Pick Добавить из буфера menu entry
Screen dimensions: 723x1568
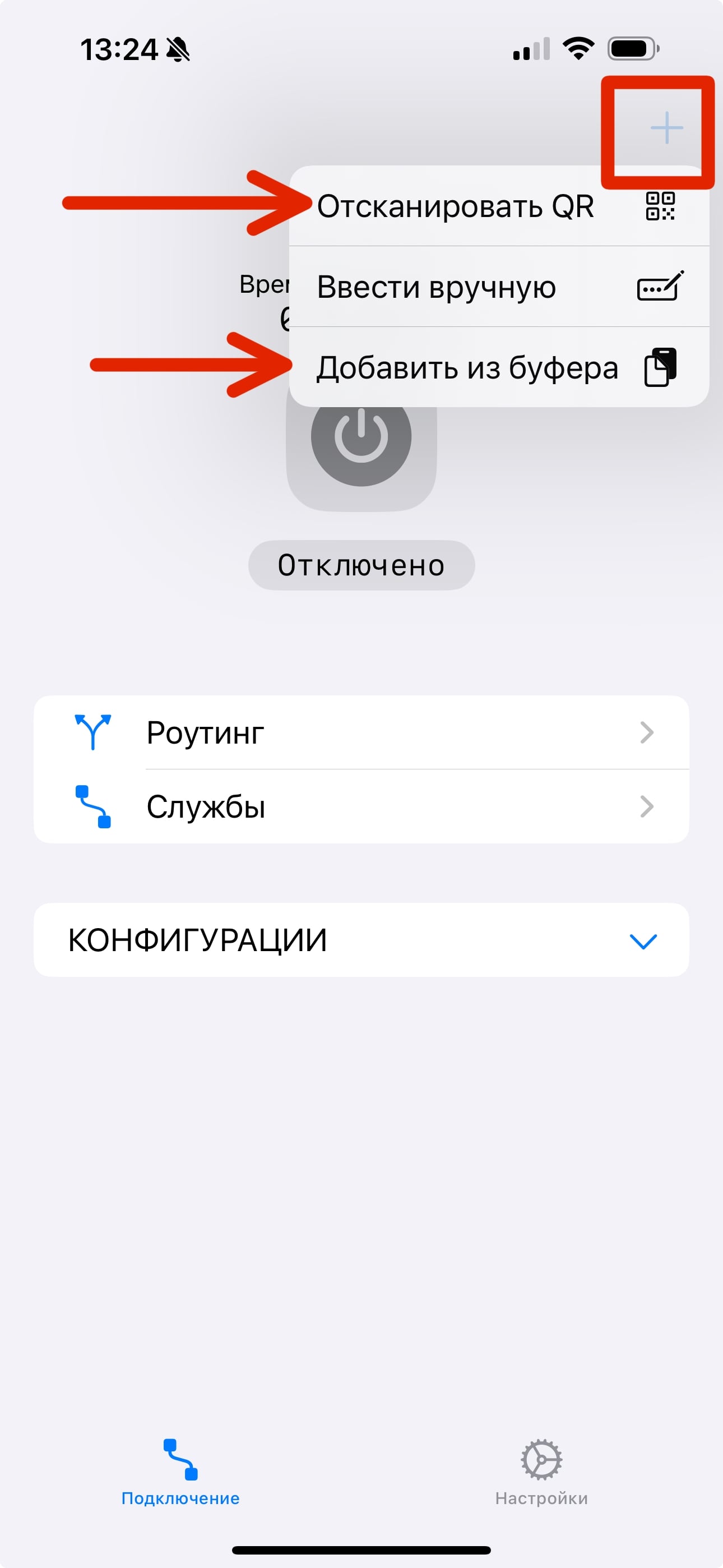467,368
